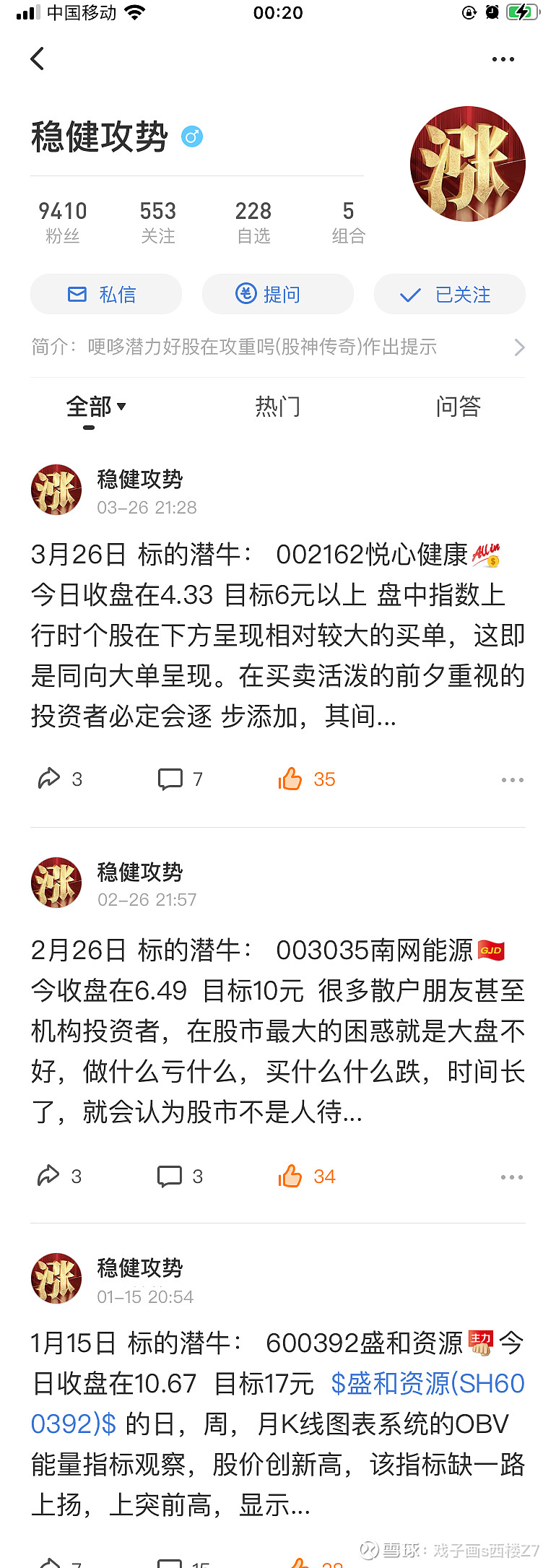Tap the profile avatar of 稳健攻势
Image resolution: width=556 pixels, height=1568 pixels.
pyautogui.click(x=466, y=164)
